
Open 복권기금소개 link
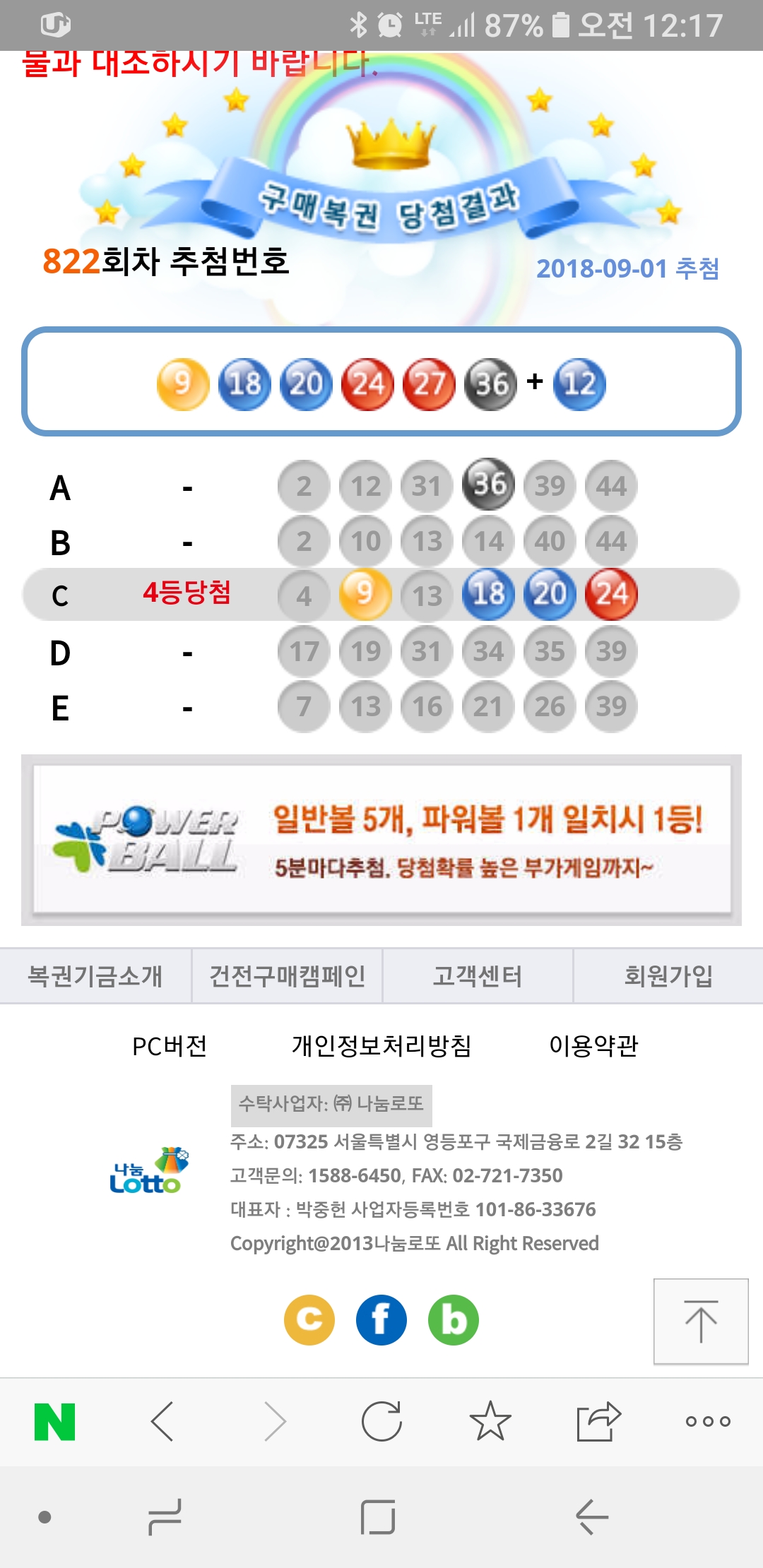pos(95,976)
